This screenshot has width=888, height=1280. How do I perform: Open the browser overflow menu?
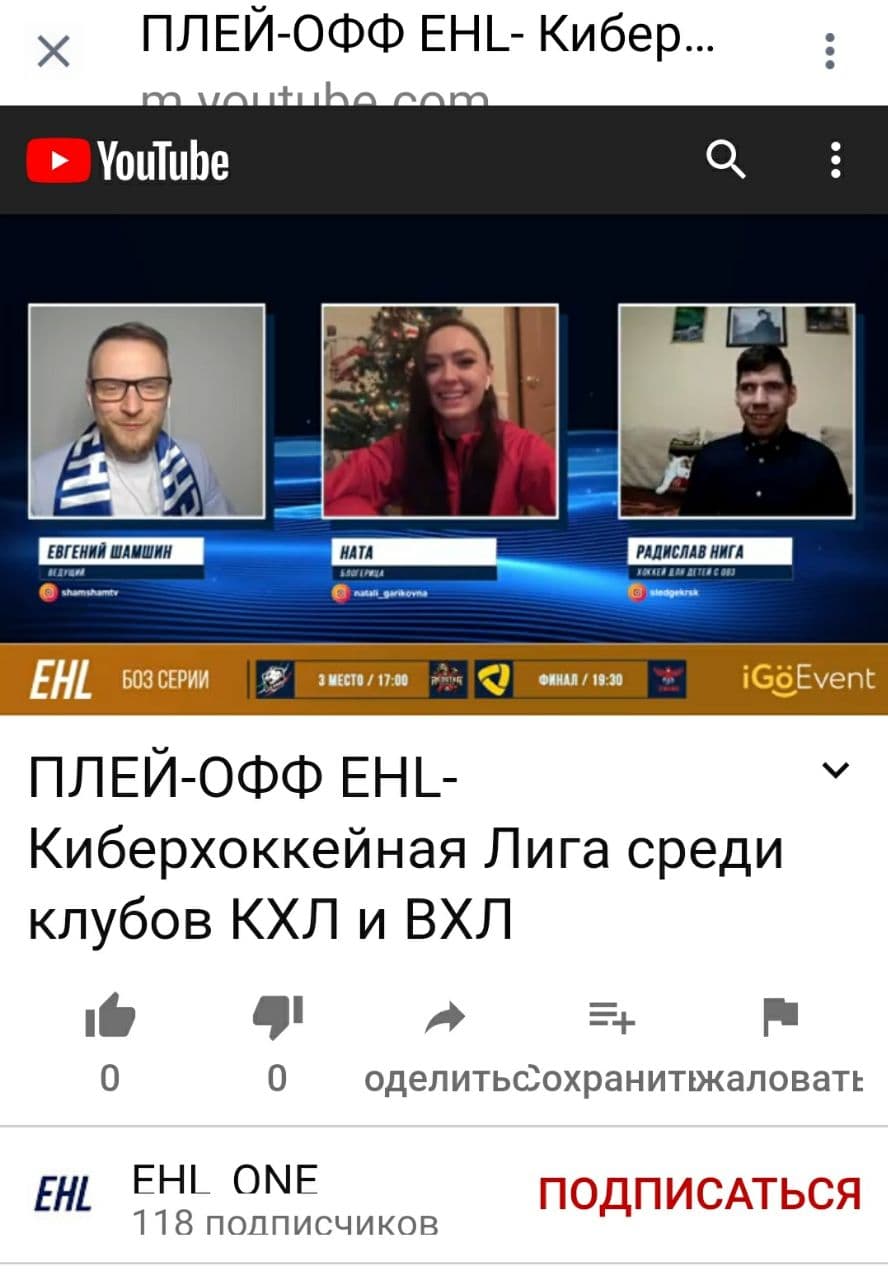[x=829, y=51]
